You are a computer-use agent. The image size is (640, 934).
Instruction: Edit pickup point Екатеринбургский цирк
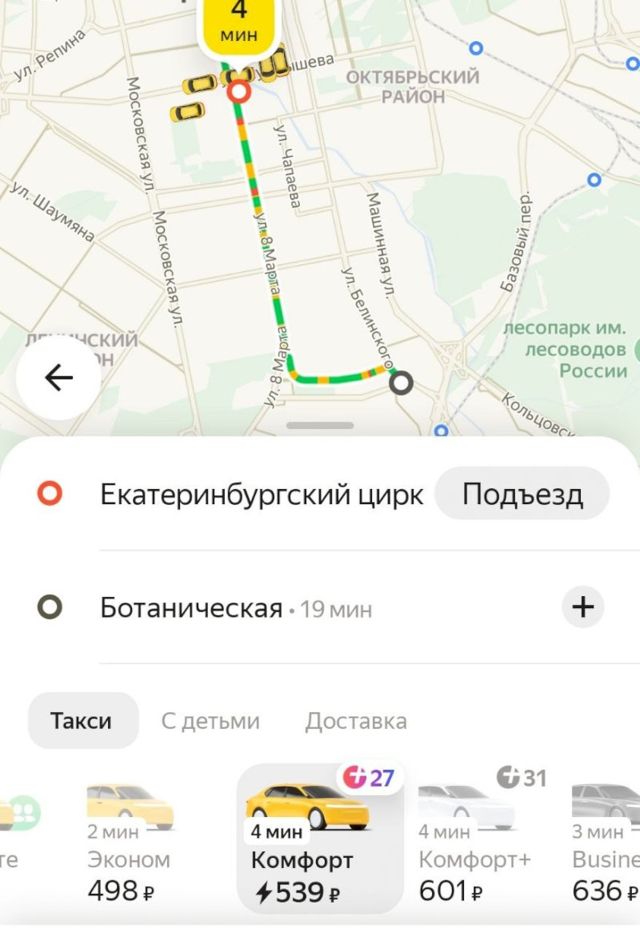pyautogui.click(x=262, y=494)
